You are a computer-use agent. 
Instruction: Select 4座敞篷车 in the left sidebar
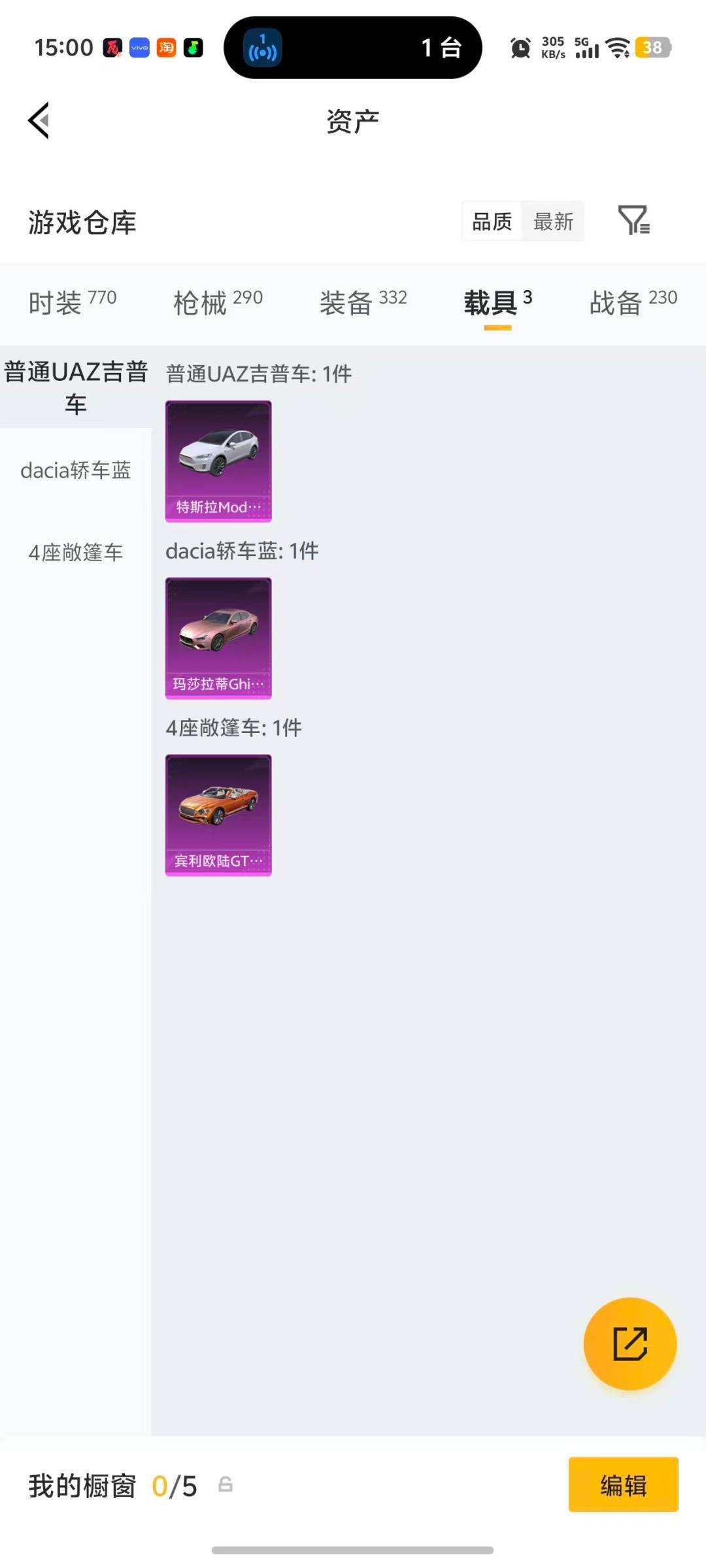click(75, 553)
